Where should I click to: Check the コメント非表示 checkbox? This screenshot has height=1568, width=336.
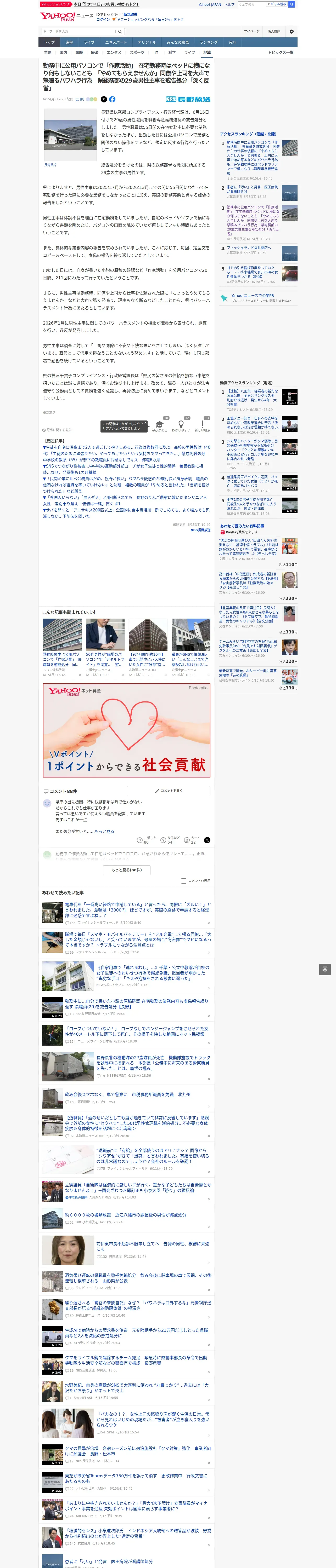183,881
